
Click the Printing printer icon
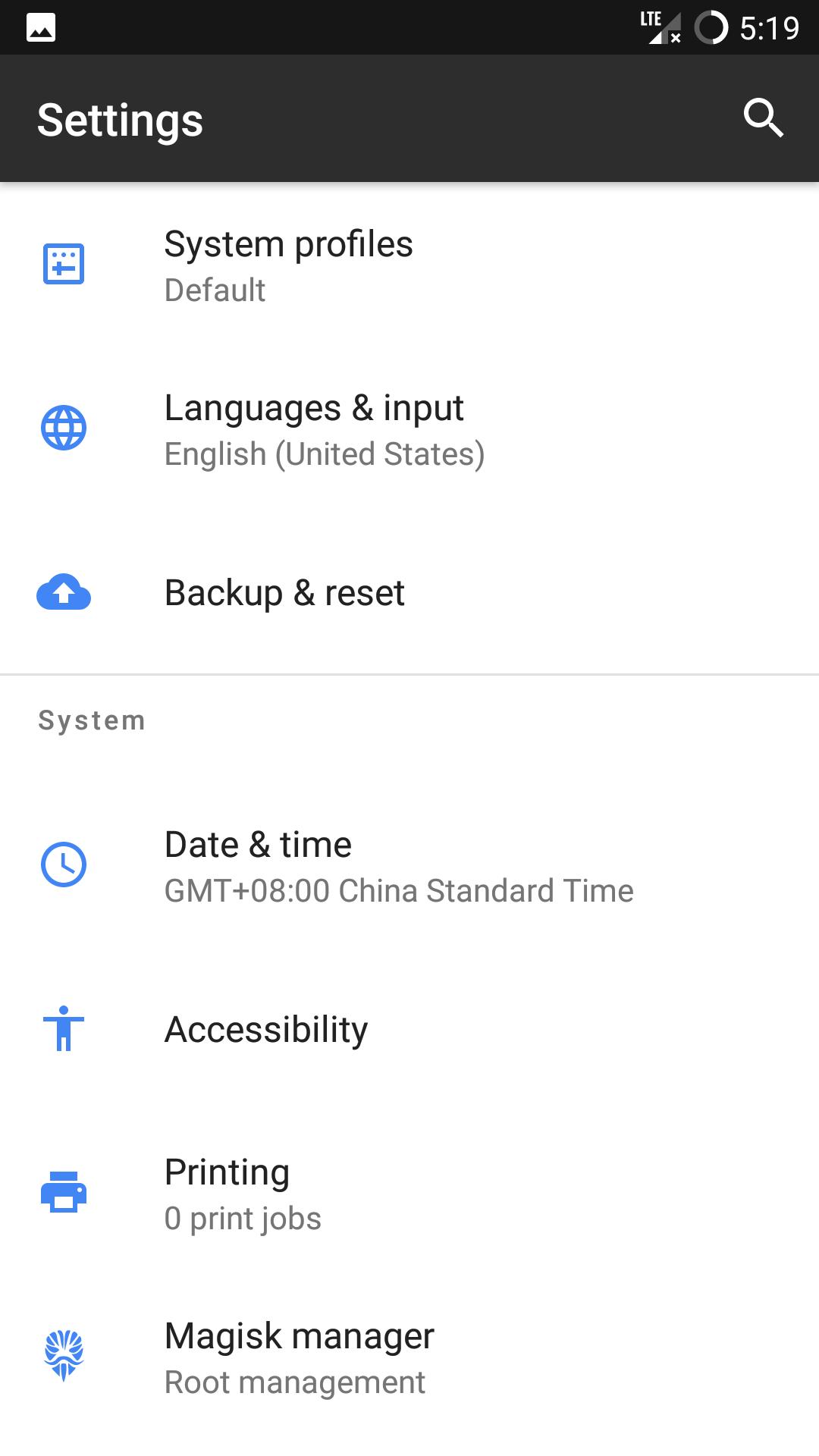click(x=64, y=1192)
